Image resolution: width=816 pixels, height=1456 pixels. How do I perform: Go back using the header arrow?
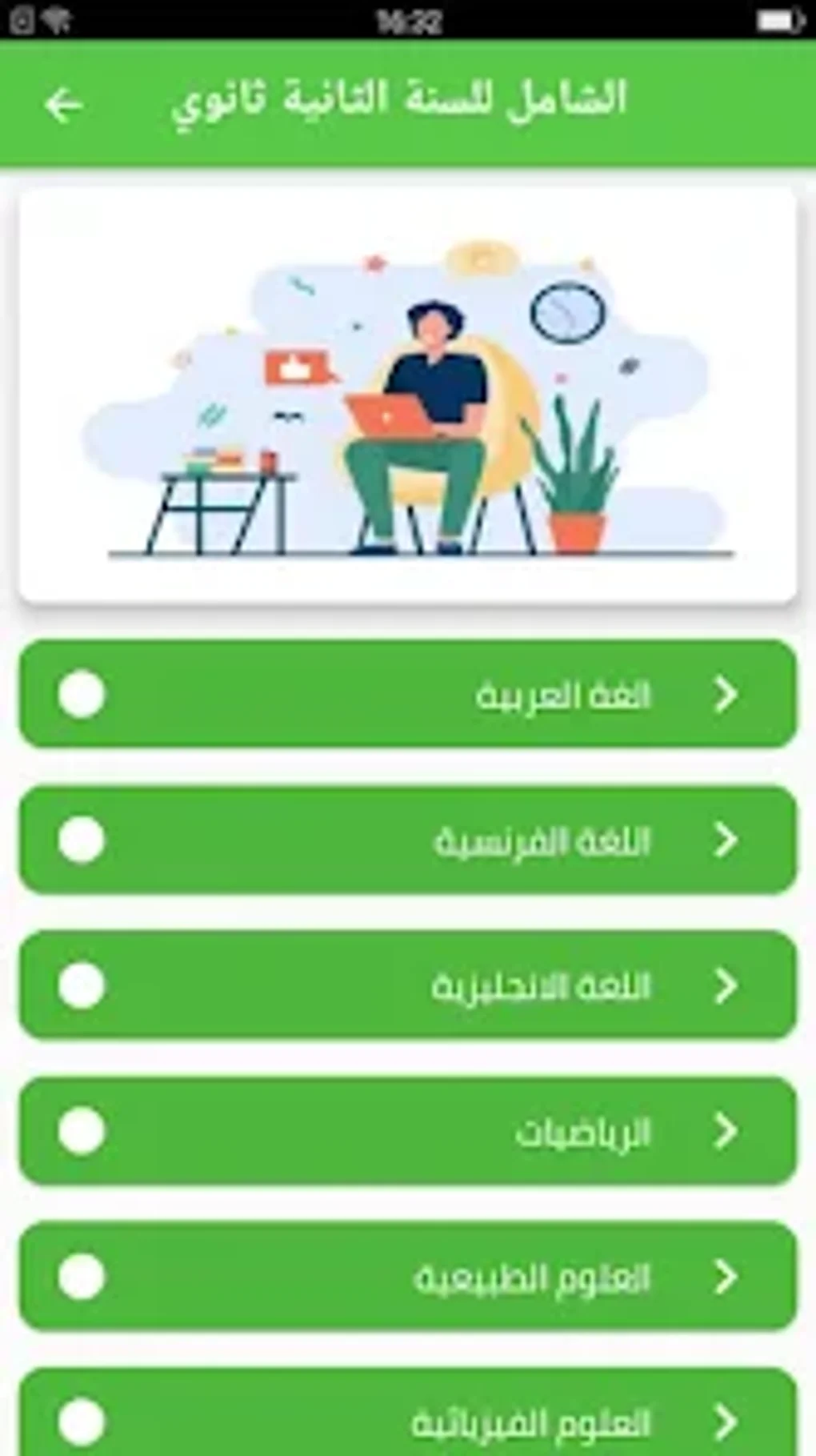(63, 106)
